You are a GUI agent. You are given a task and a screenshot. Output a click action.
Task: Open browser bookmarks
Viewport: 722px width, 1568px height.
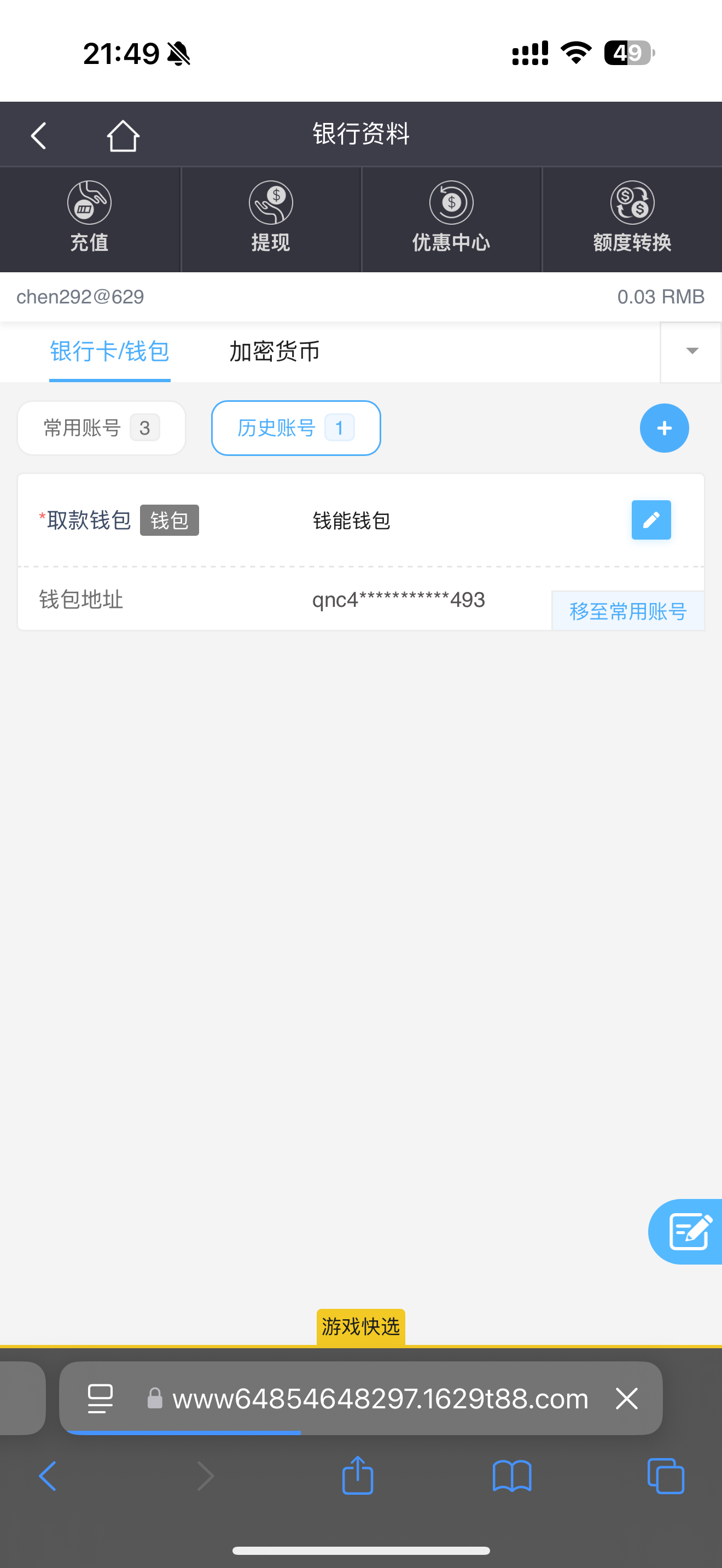(511, 1476)
